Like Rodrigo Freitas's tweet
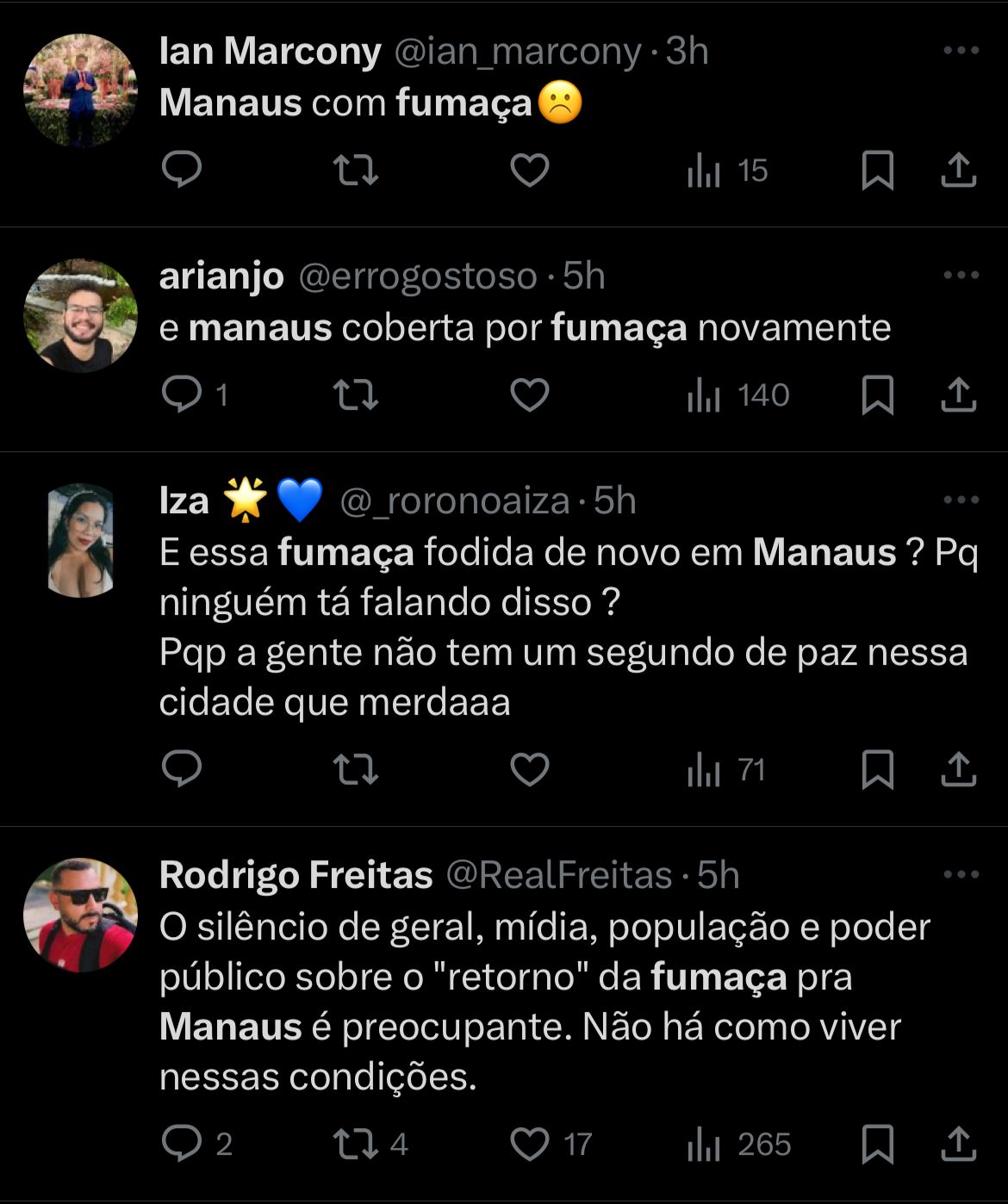Screen dimensions: 1008x1204 529,1145
